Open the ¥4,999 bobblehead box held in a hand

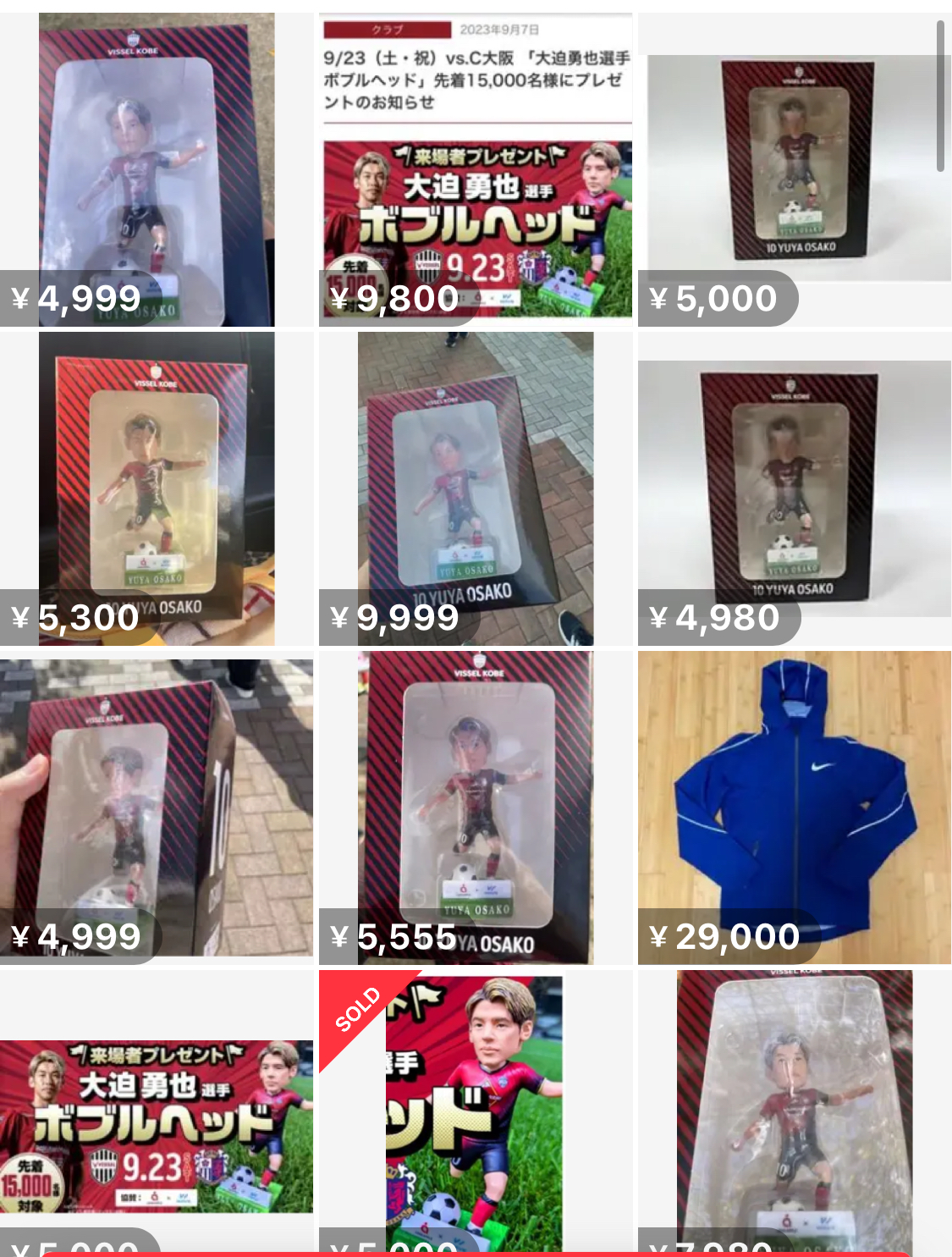[157, 807]
